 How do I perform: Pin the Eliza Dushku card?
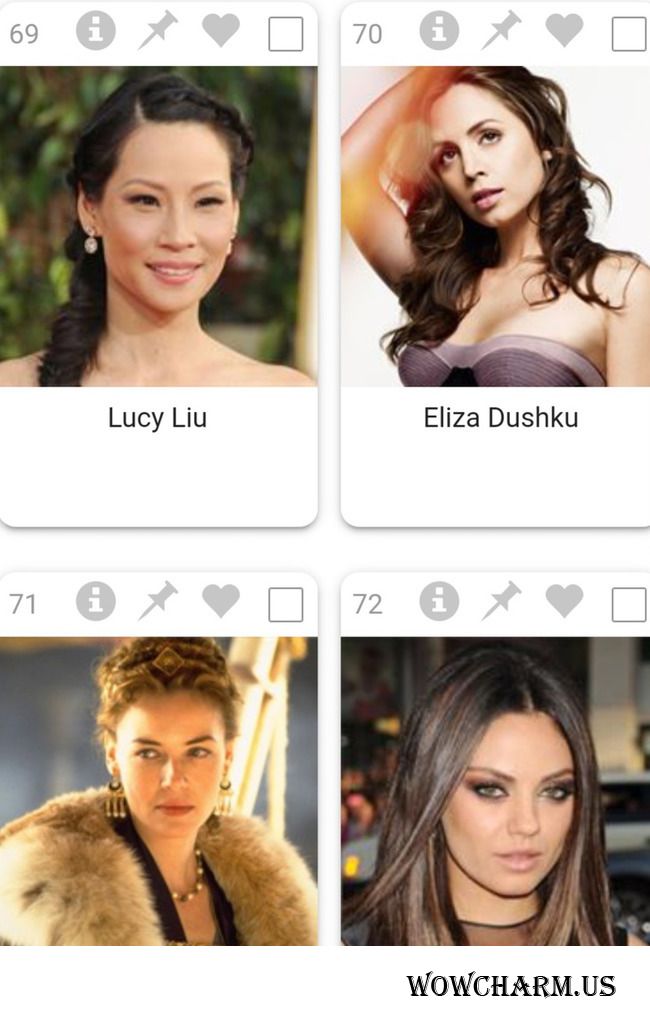[500, 31]
